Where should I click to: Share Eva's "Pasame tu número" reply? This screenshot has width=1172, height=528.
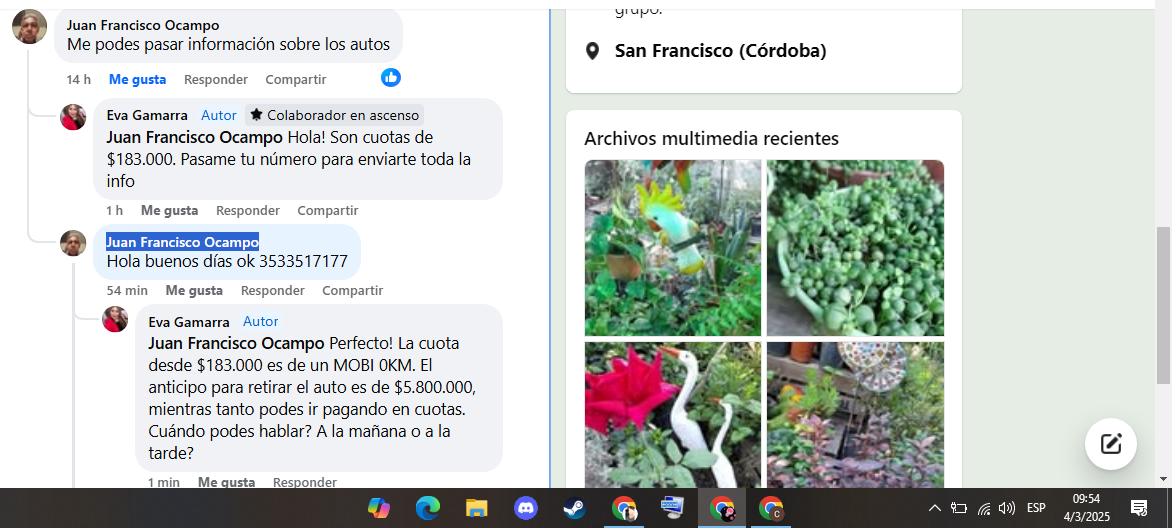point(327,211)
